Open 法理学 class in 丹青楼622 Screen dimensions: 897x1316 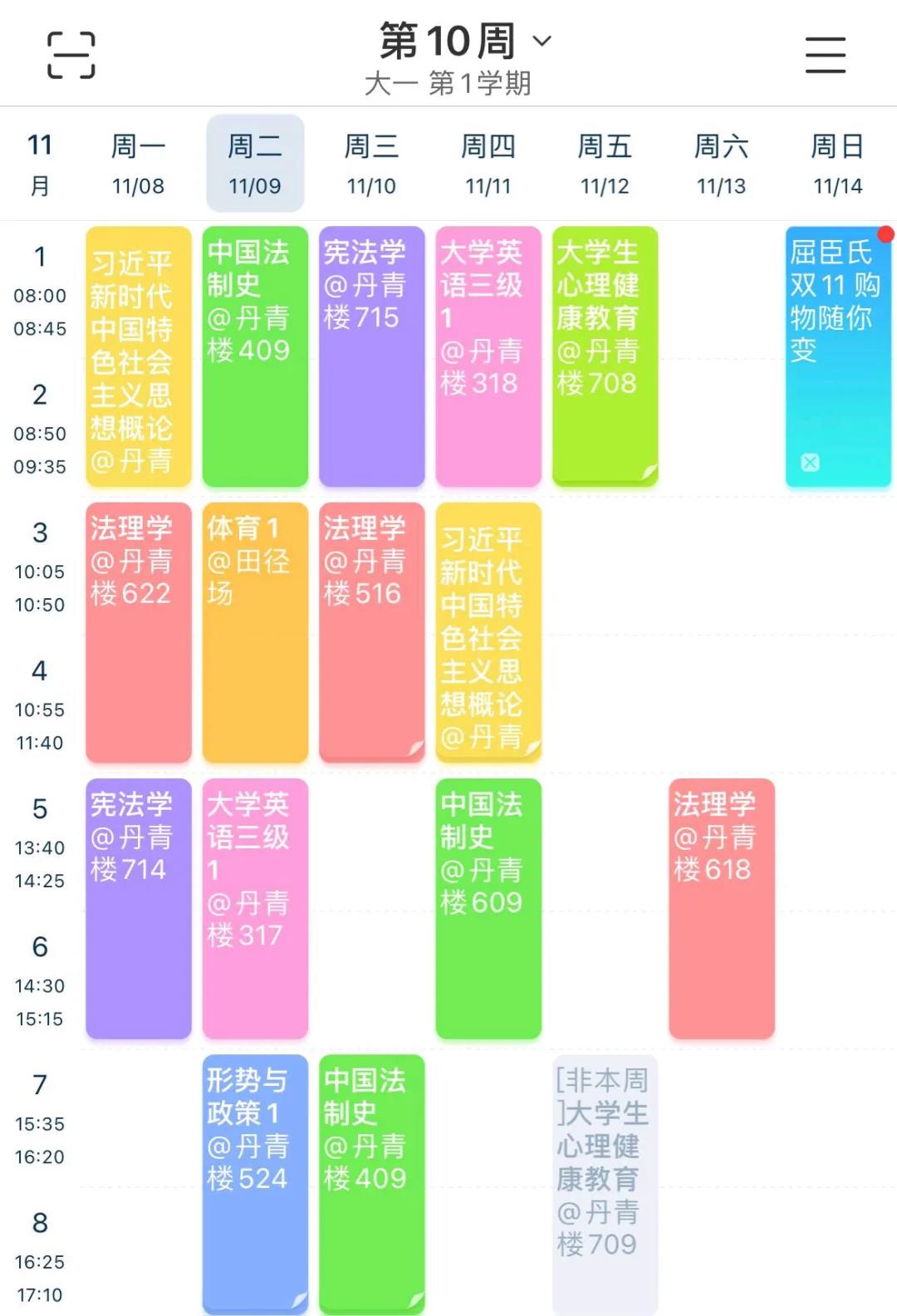tap(138, 632)
